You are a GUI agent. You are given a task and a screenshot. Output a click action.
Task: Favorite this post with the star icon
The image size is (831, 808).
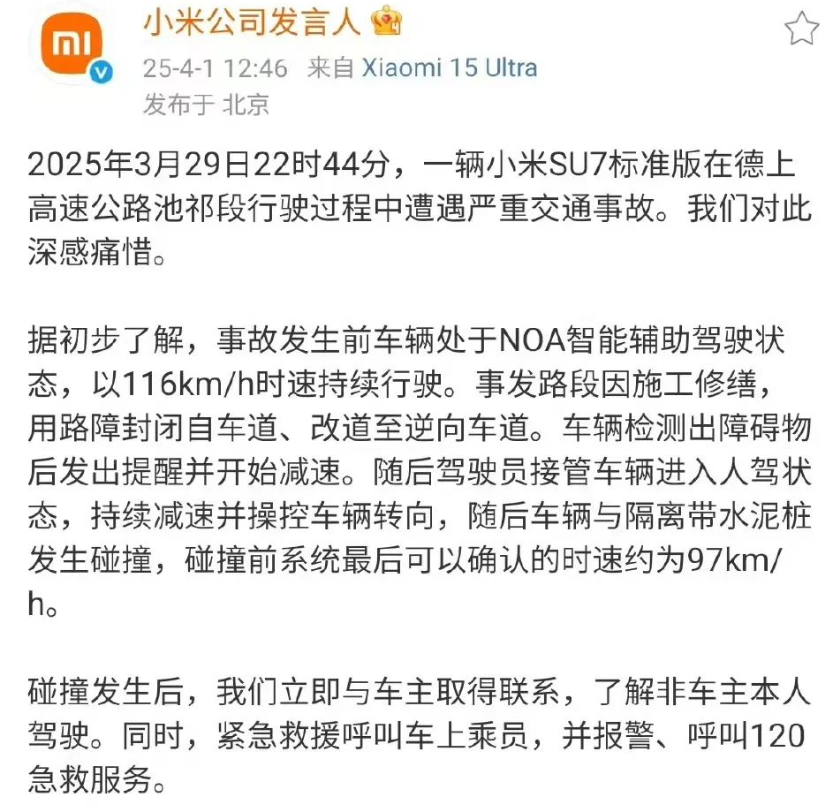coord(801,29)
